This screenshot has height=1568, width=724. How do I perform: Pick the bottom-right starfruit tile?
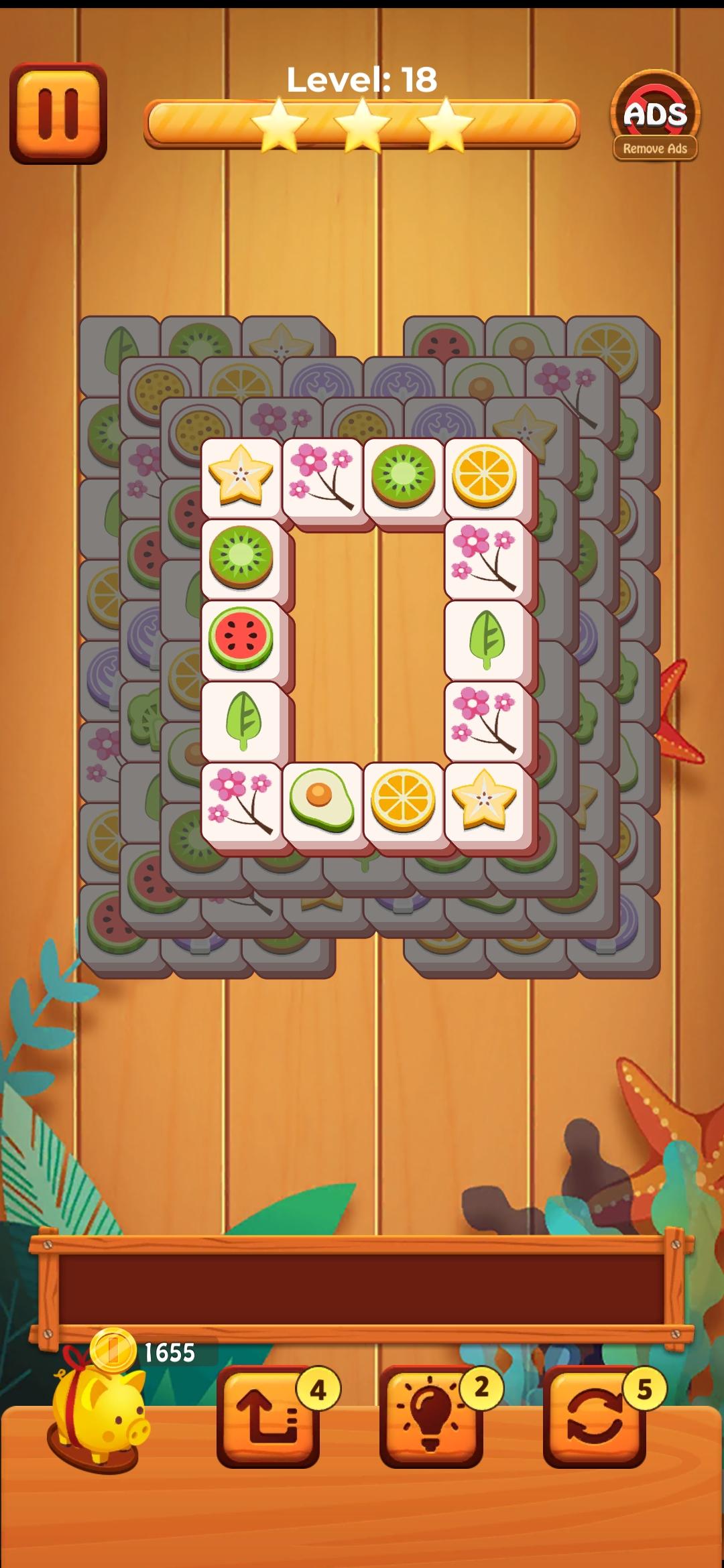click(x=485, y=801)
